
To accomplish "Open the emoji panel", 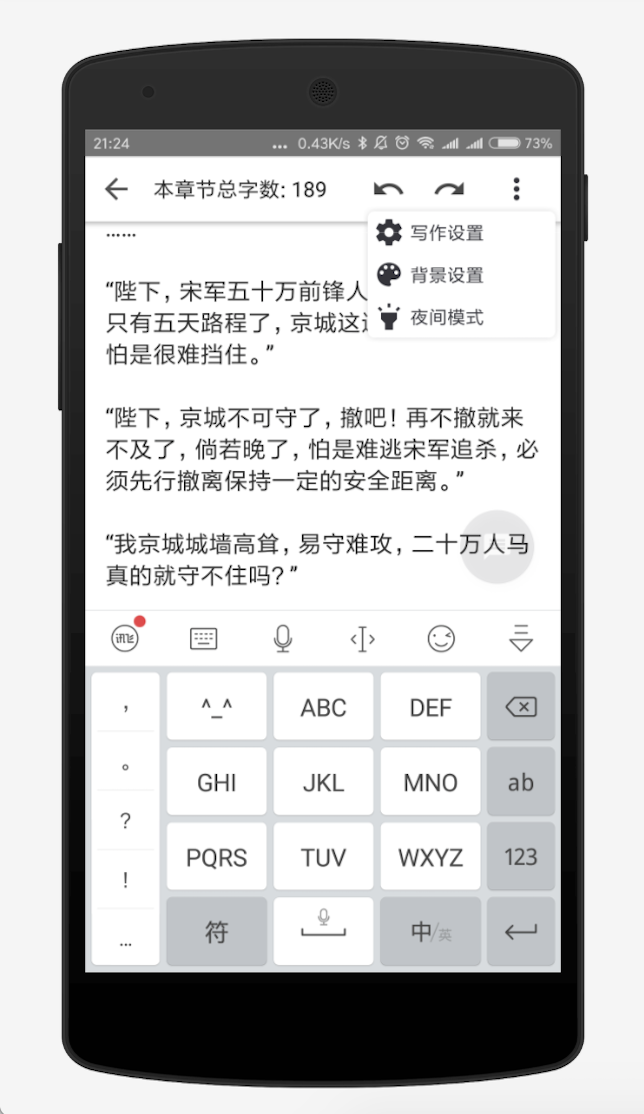I will pyautogui.click(x=441, y=638).
